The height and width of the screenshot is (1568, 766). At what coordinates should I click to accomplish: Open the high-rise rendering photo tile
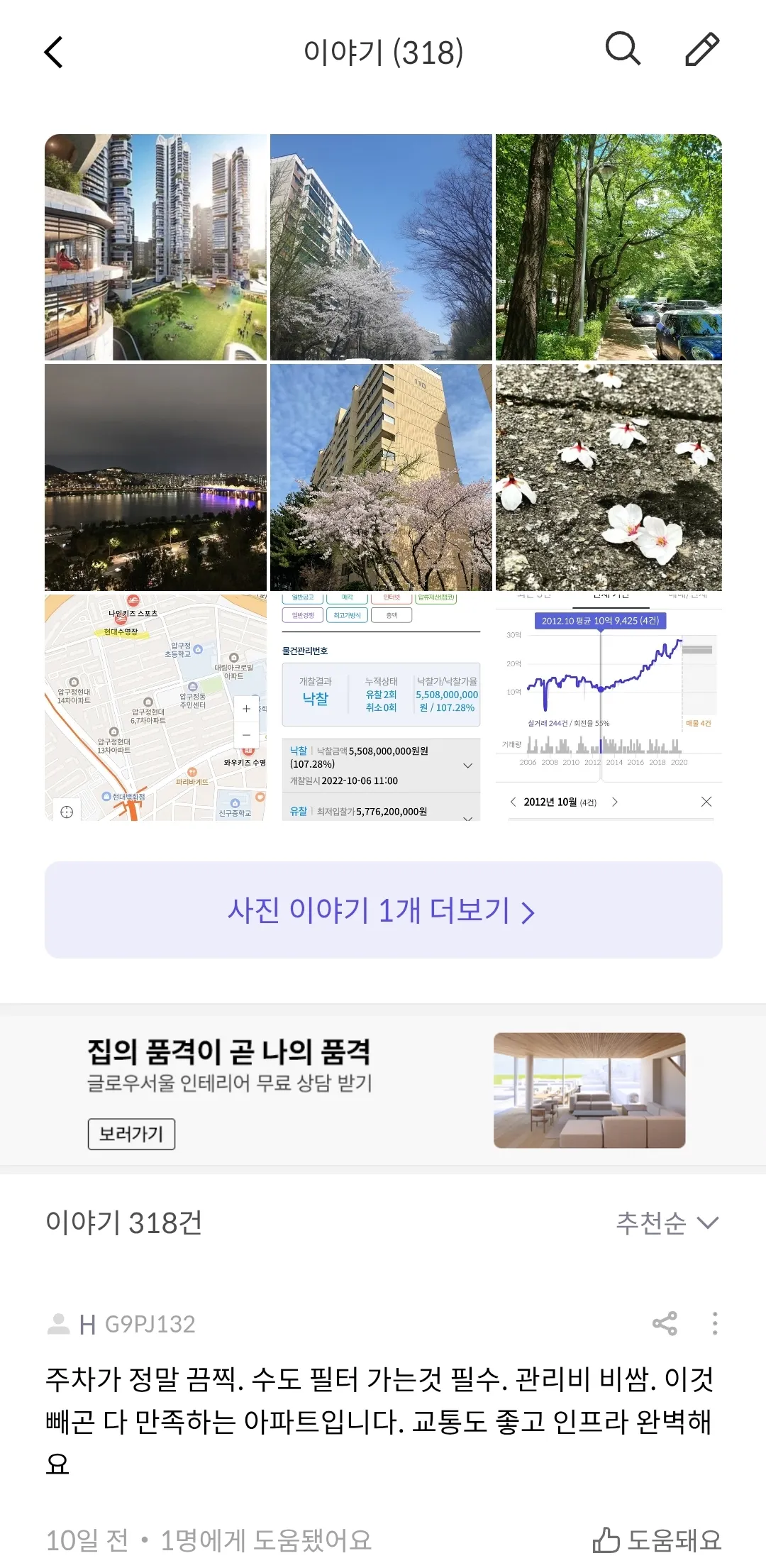tap(155, 247)
